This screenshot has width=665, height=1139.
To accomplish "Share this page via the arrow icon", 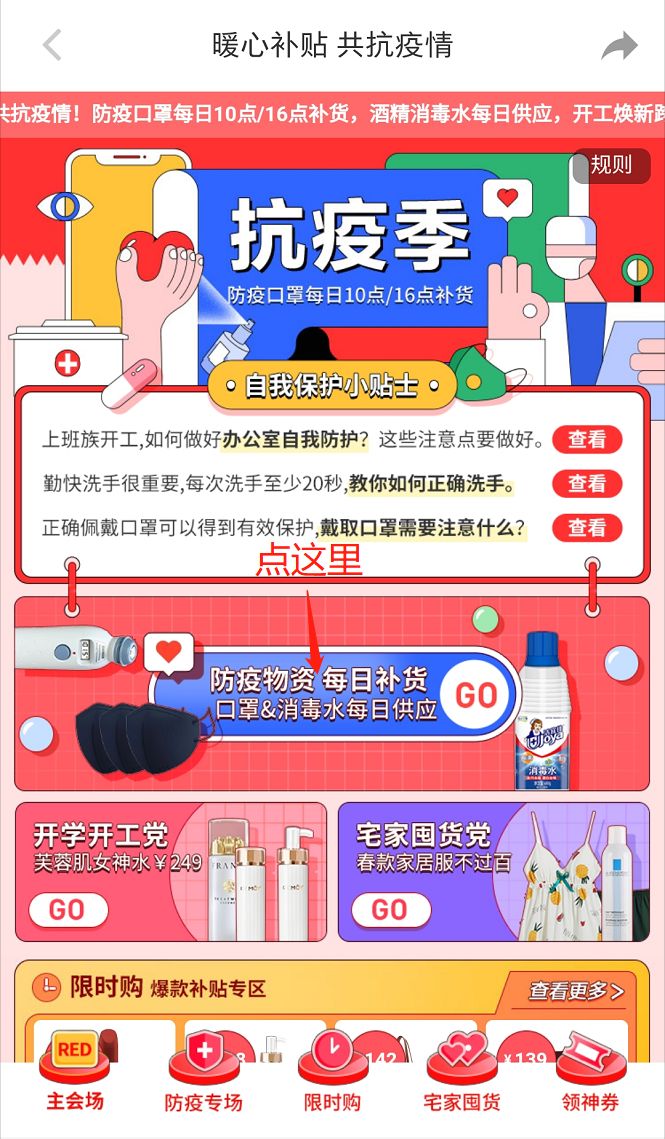I will click(x=618, y=46).
